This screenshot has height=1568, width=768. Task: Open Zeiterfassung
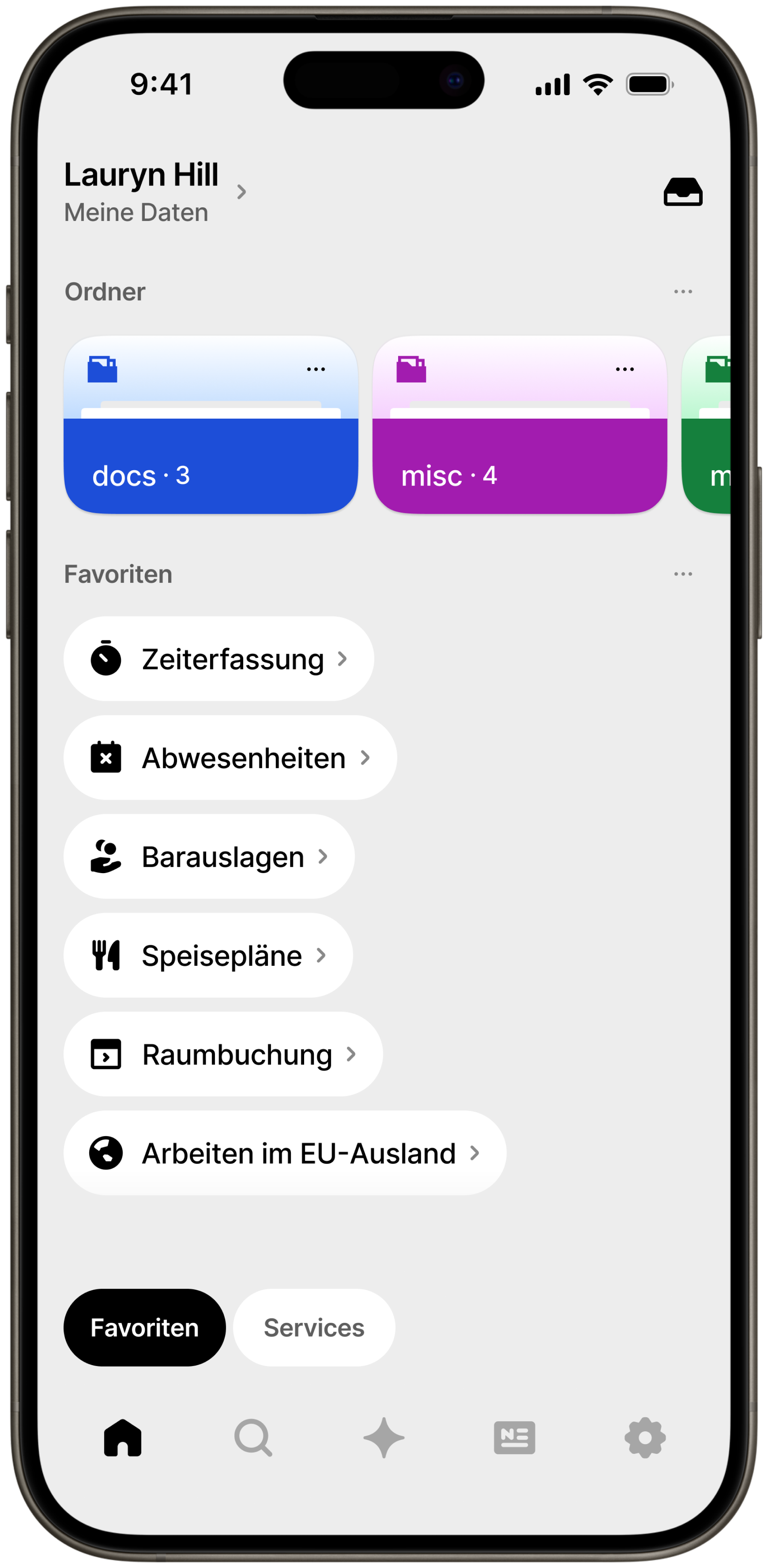click(x=219, y=659)
